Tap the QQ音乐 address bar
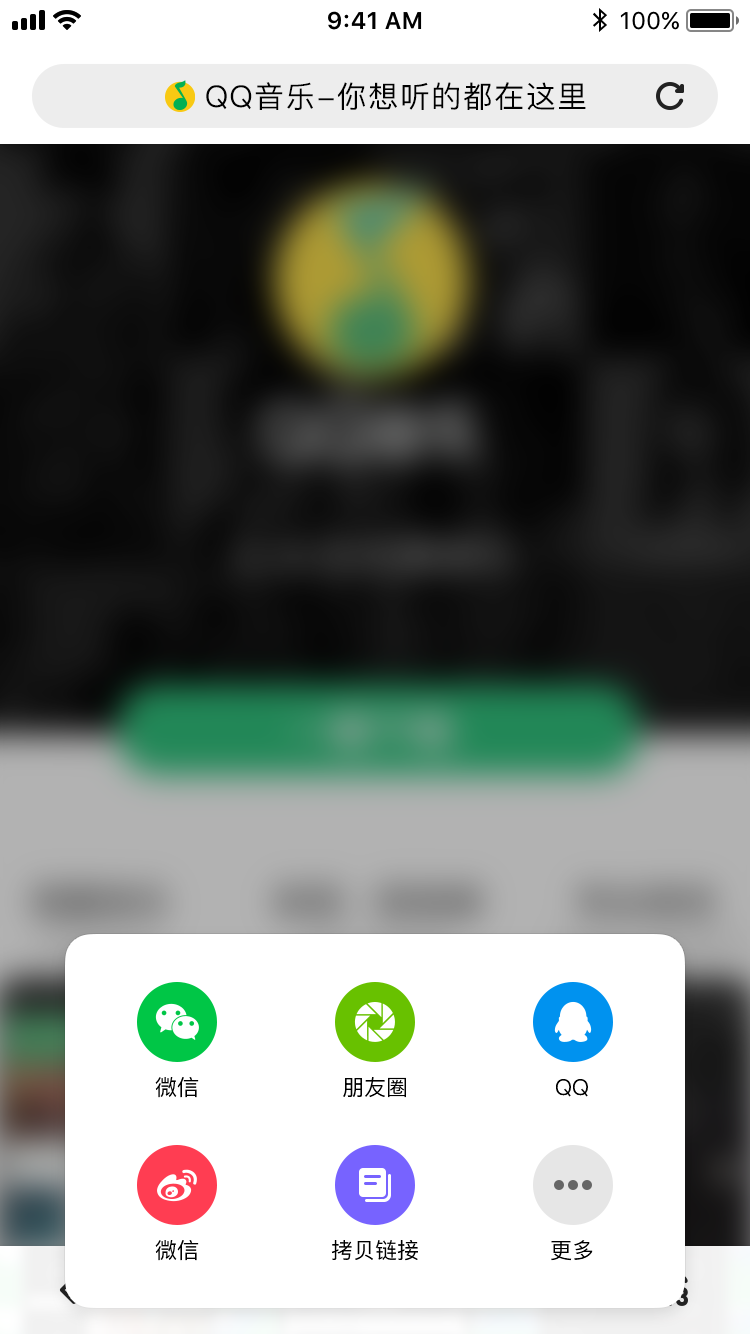The height and width of the screenshot is (1334, 750). pos(375,96)
